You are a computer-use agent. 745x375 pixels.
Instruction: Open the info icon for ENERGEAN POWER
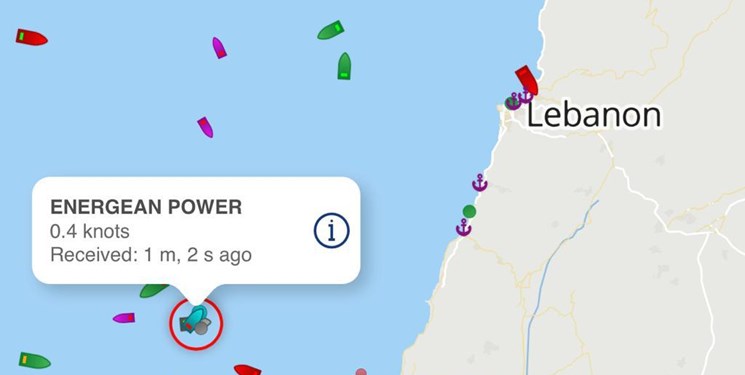tap(332, 231)
